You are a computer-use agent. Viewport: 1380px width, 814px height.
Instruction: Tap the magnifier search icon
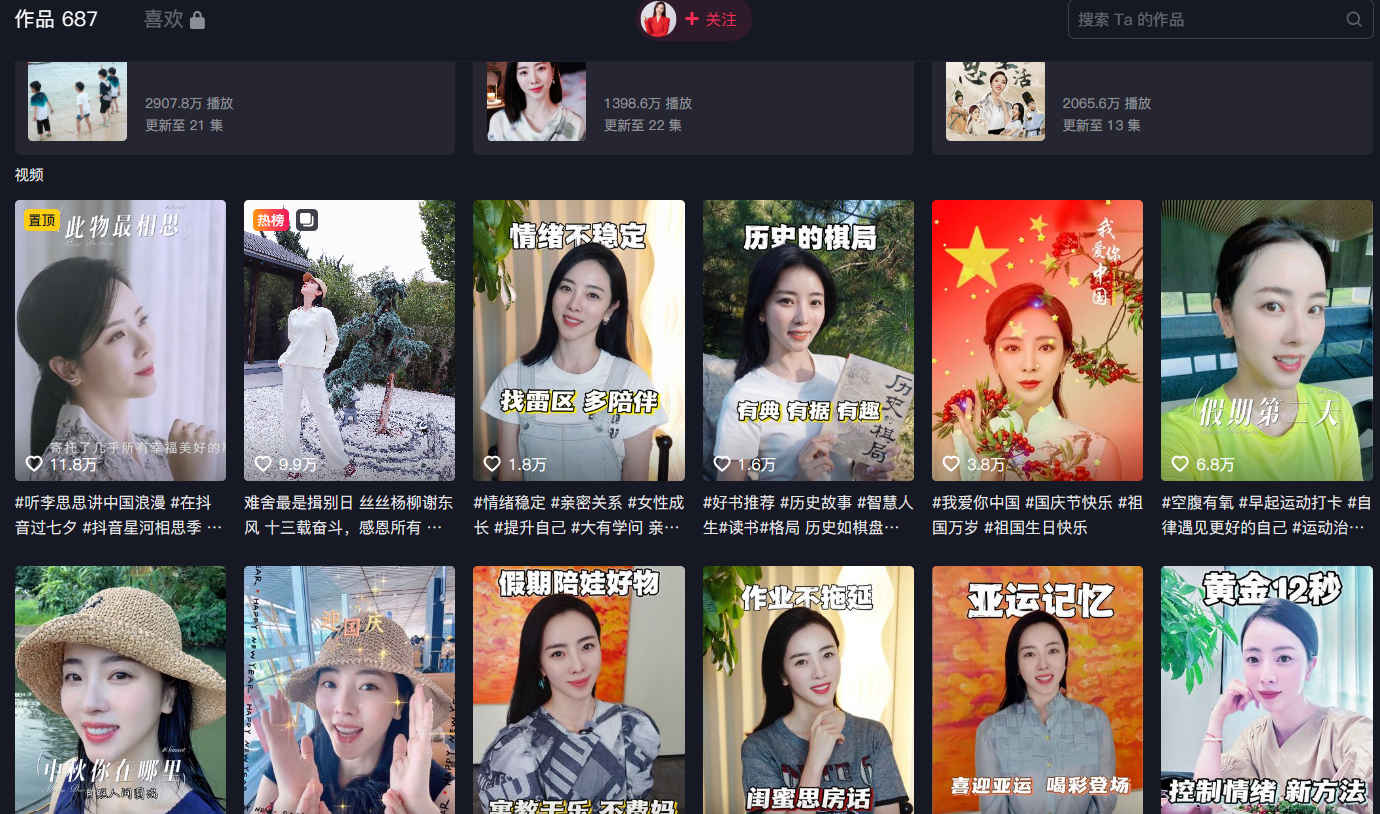click(1354, 19)
